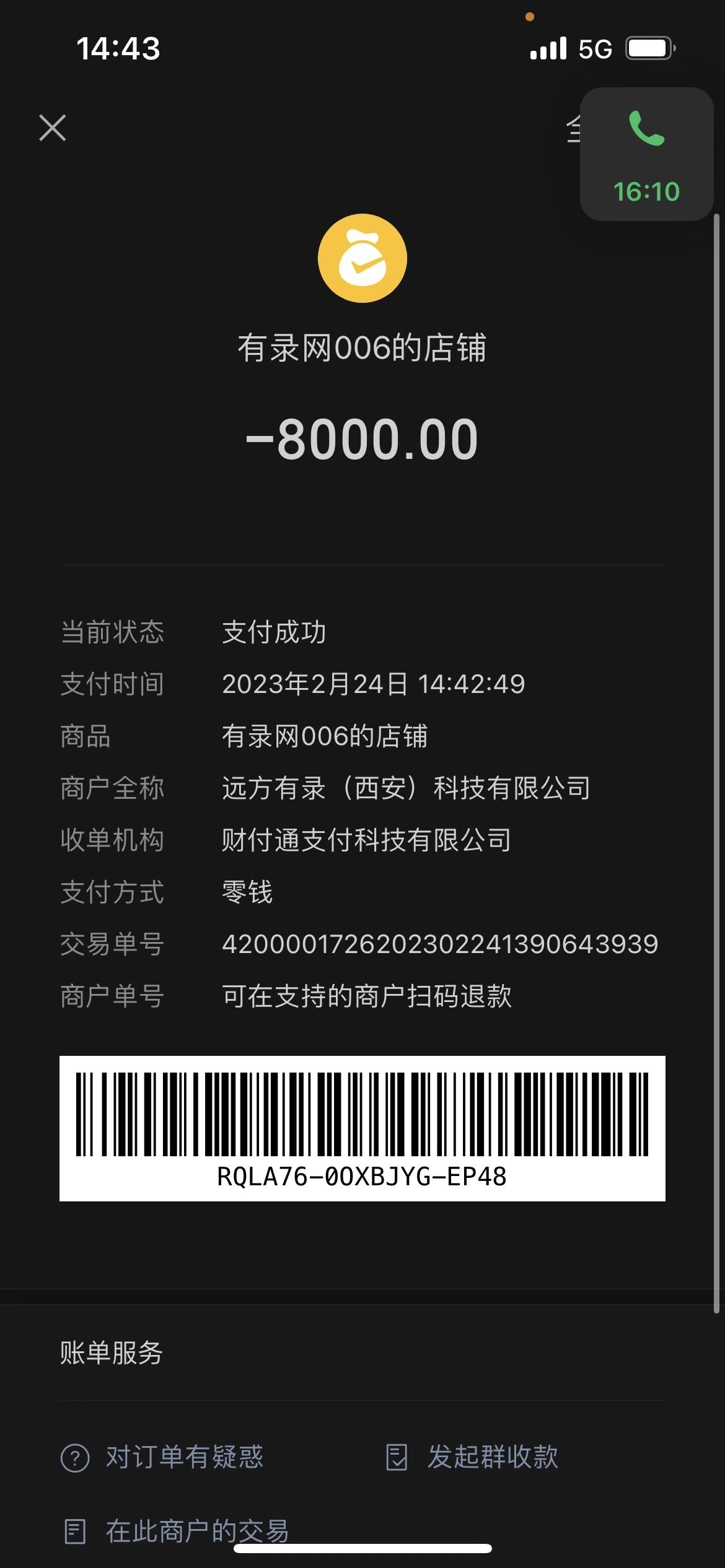This screenshot has width=725, height=1568.
Task: Tap 对订单有疑惑 for order help
Action: [162, 1457]
